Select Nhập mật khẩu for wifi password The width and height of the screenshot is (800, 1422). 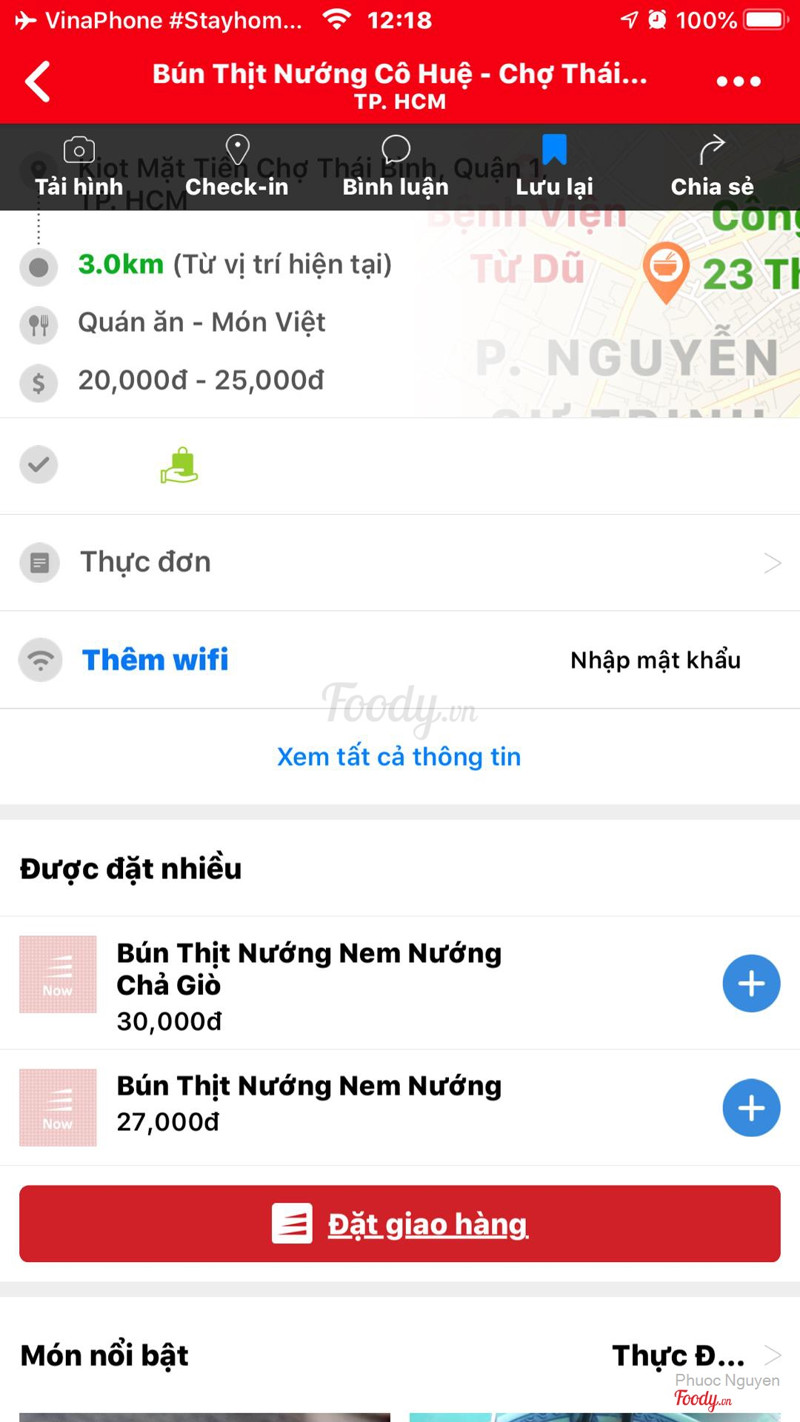click(655, 660)
